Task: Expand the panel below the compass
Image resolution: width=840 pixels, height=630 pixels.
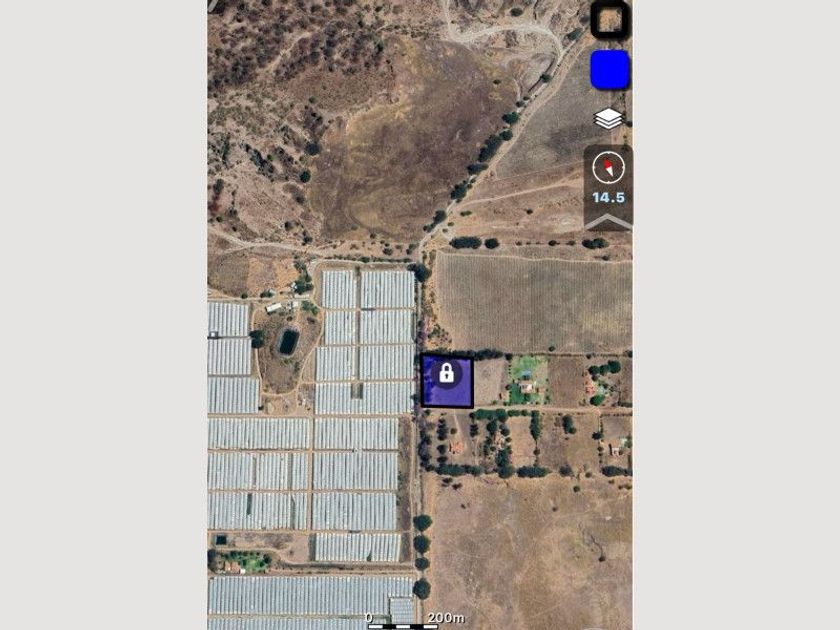Action: (608, 222)
